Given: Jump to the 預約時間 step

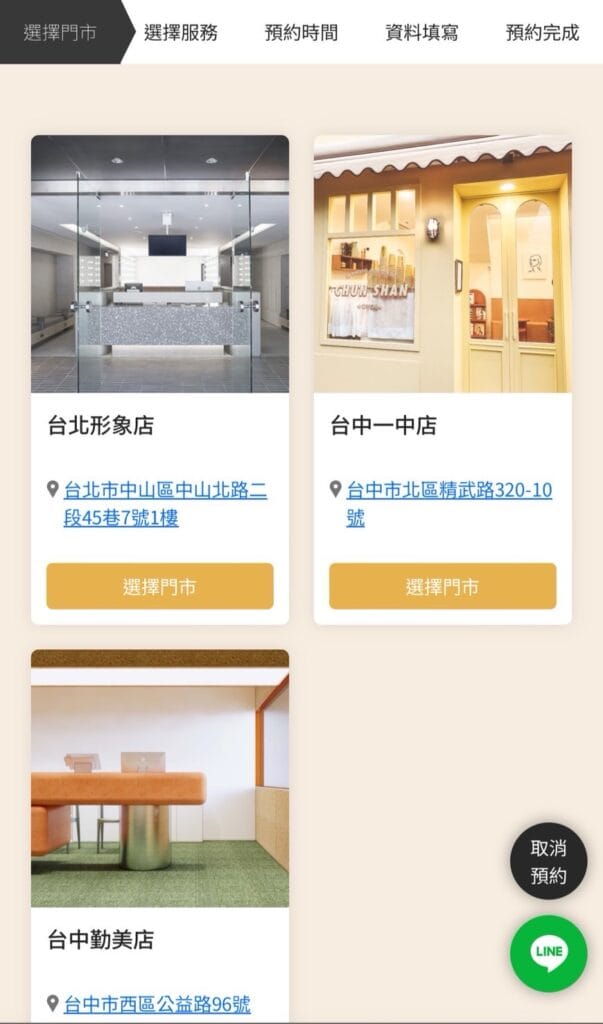Looking at the screenshot, I should [301, 32].
